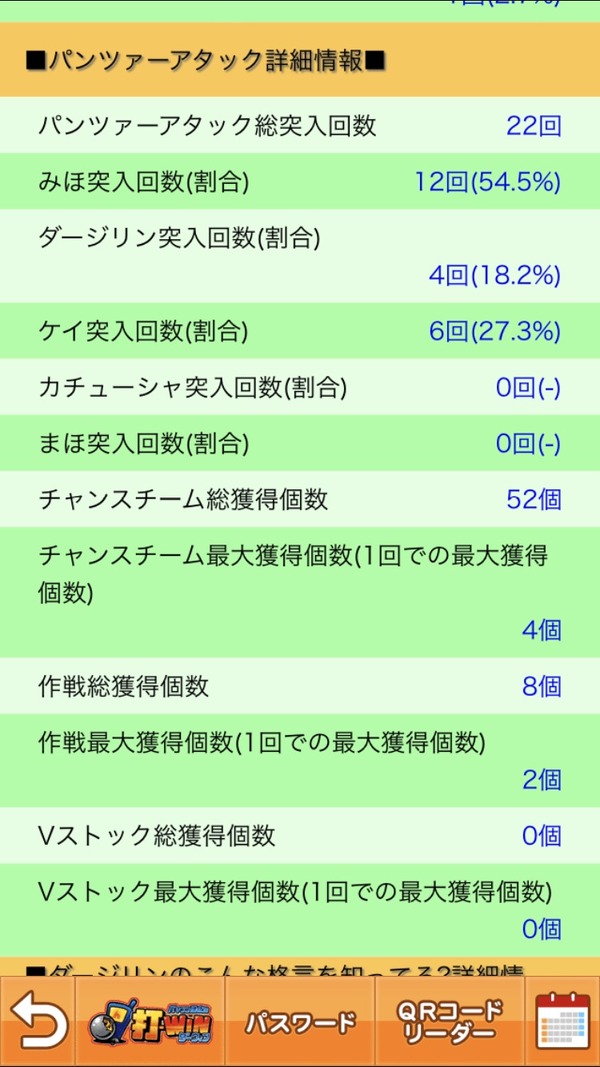Open the calendar icon
Screen dimensions: 600x1067
(x=563, y=1021)
